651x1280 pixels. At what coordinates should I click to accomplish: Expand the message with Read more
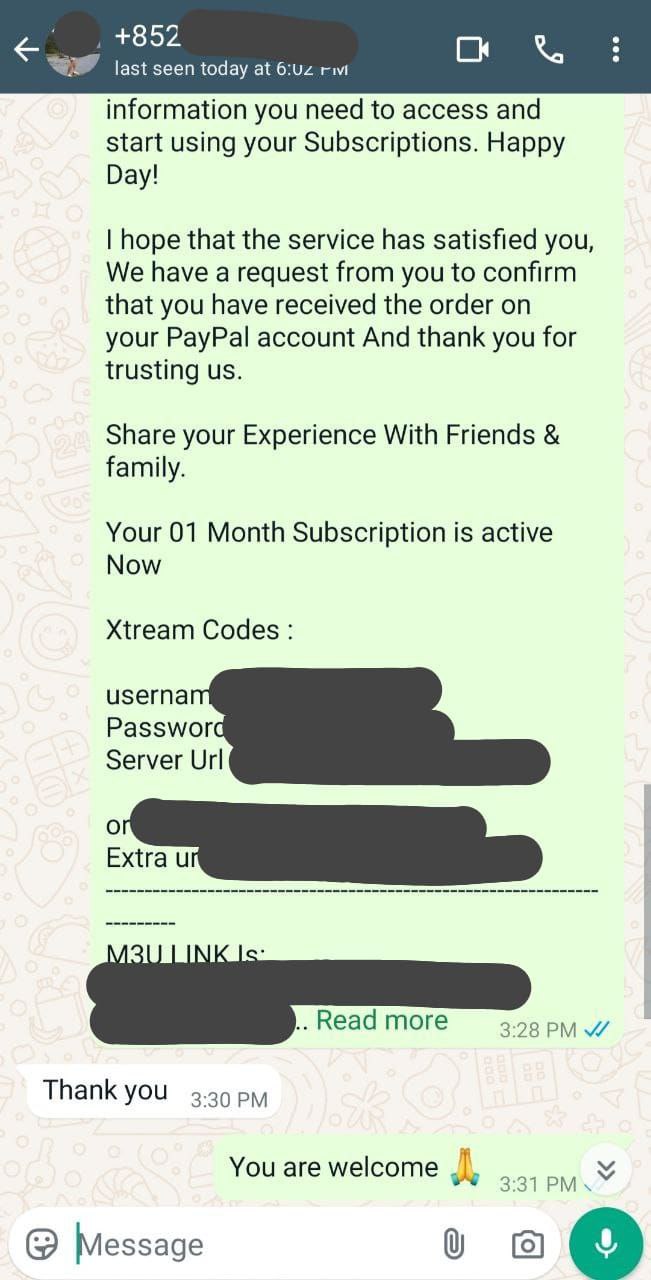[381, 1020]
